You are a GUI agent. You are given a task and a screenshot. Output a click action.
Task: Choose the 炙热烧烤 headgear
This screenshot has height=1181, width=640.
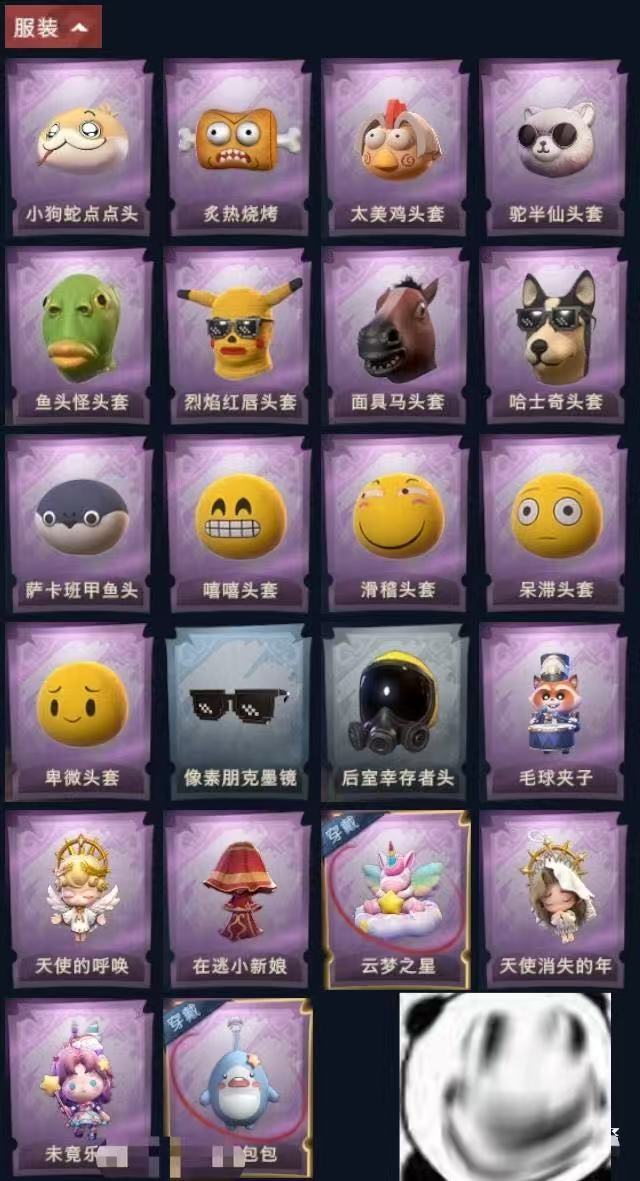(x=239, y=148)
